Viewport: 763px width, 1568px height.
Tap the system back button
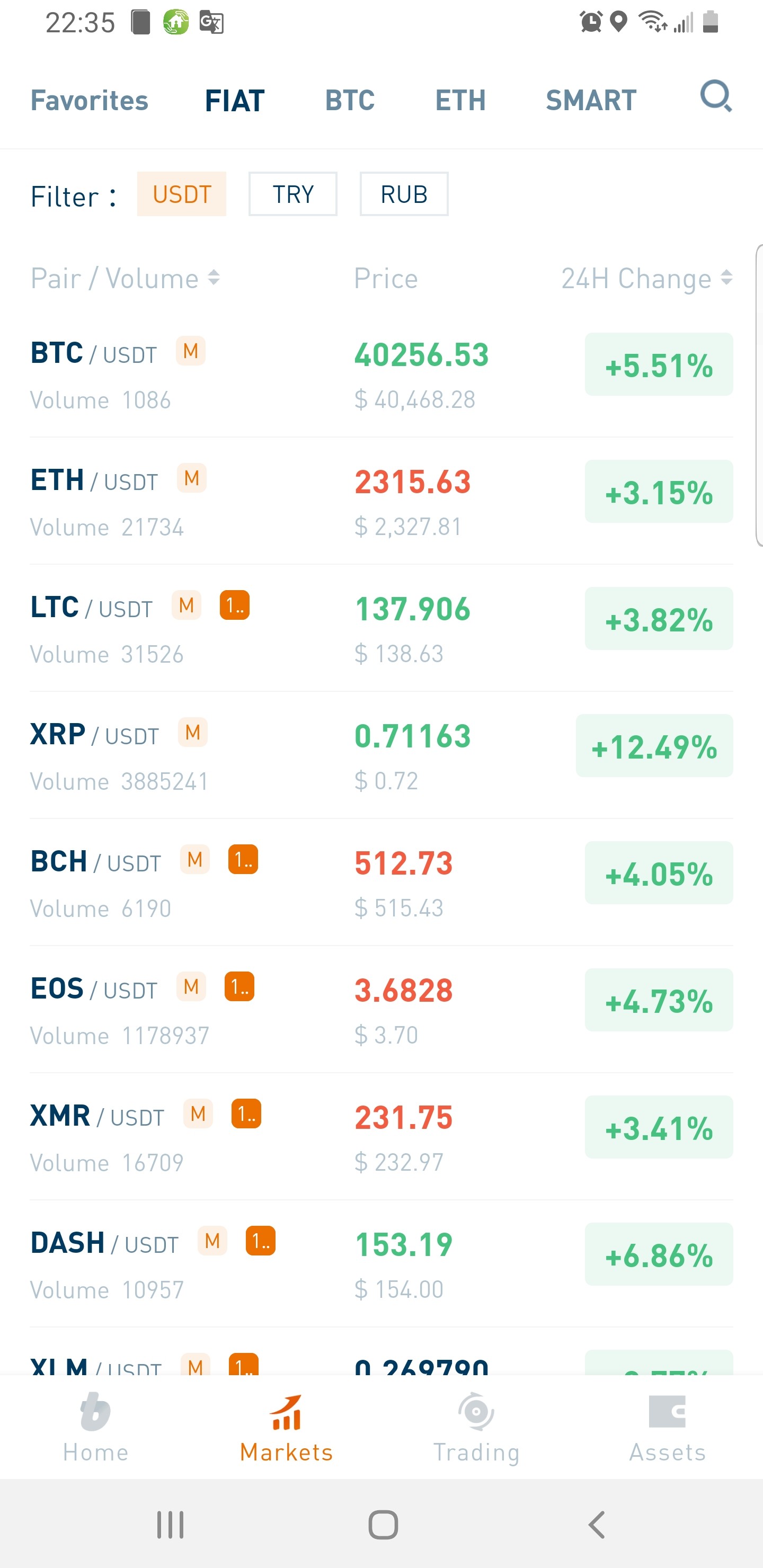point(597,1525)
